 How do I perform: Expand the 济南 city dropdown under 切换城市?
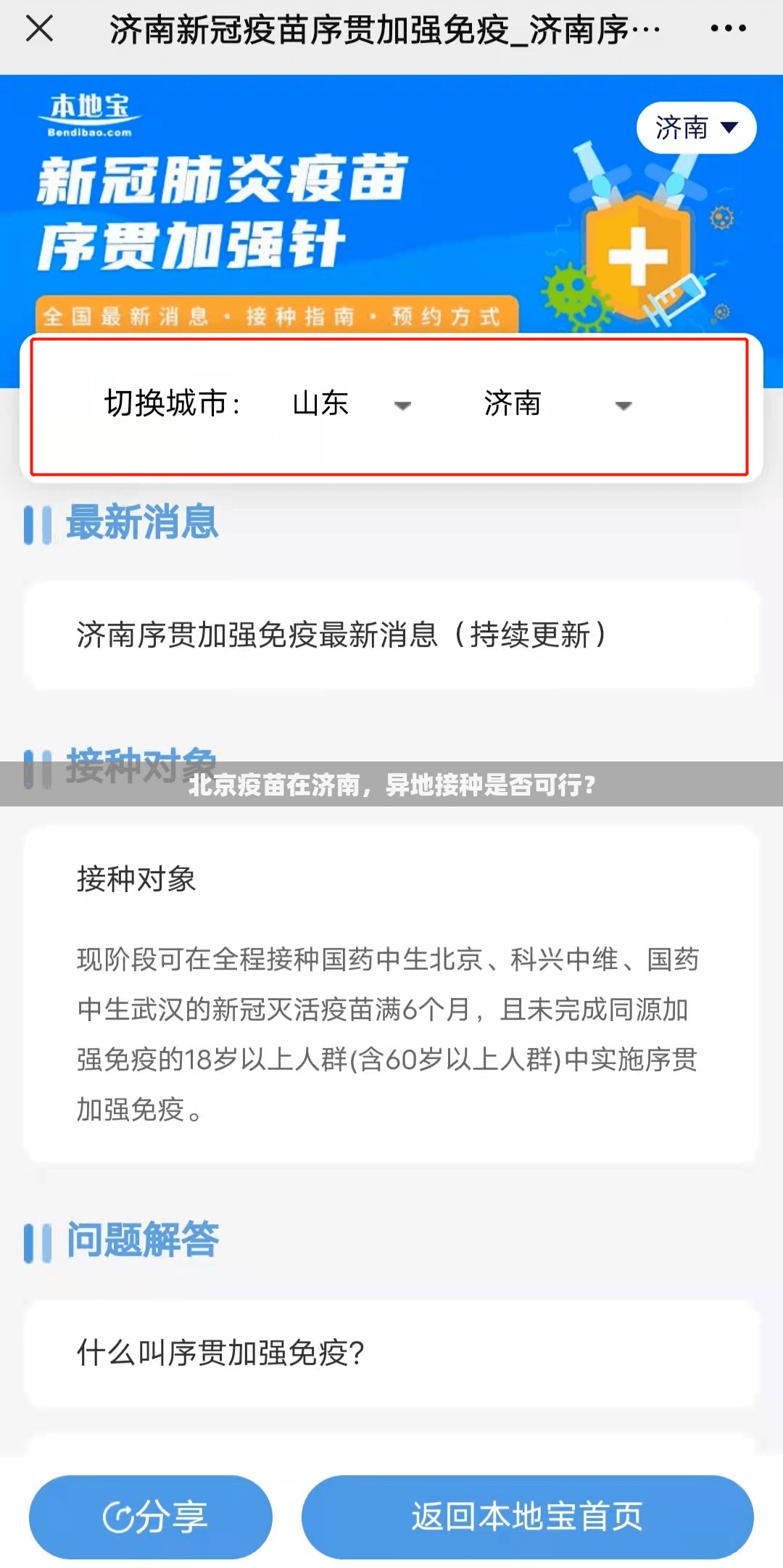point(558,404)
